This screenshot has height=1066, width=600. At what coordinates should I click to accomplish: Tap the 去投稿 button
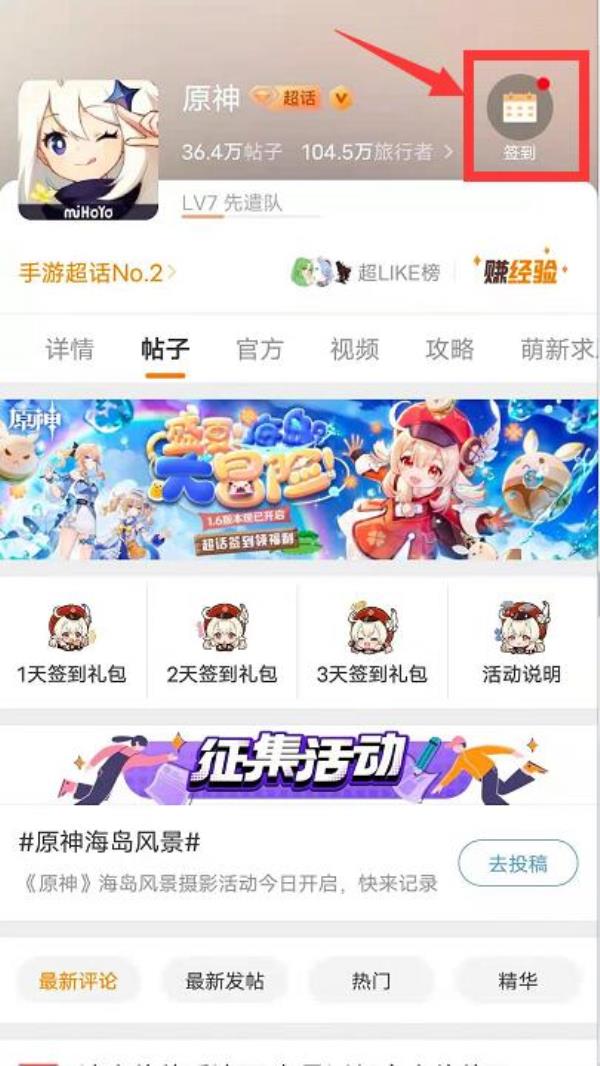(518, 864)
